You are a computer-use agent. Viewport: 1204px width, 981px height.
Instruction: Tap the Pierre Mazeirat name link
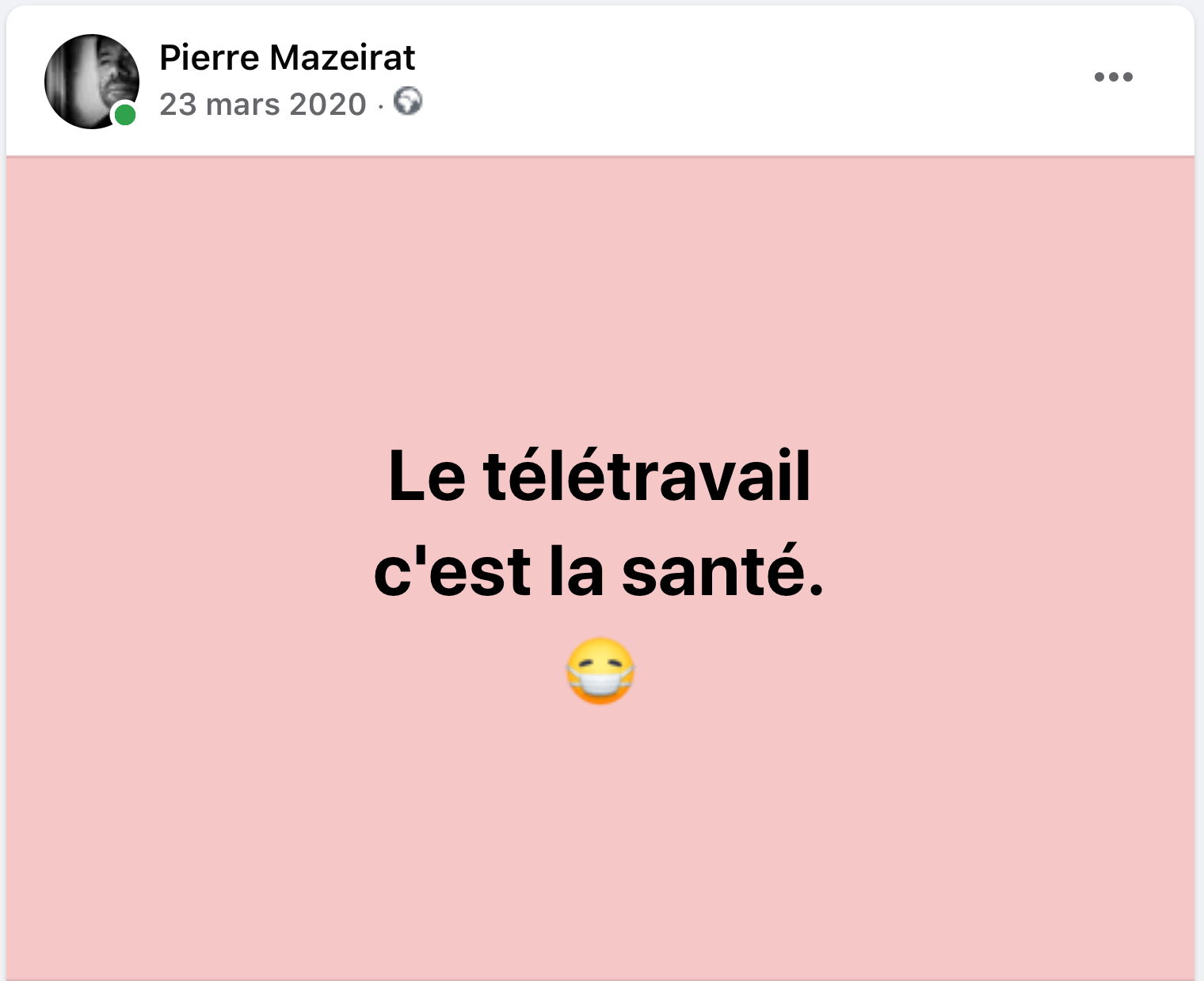coord(287,58)
